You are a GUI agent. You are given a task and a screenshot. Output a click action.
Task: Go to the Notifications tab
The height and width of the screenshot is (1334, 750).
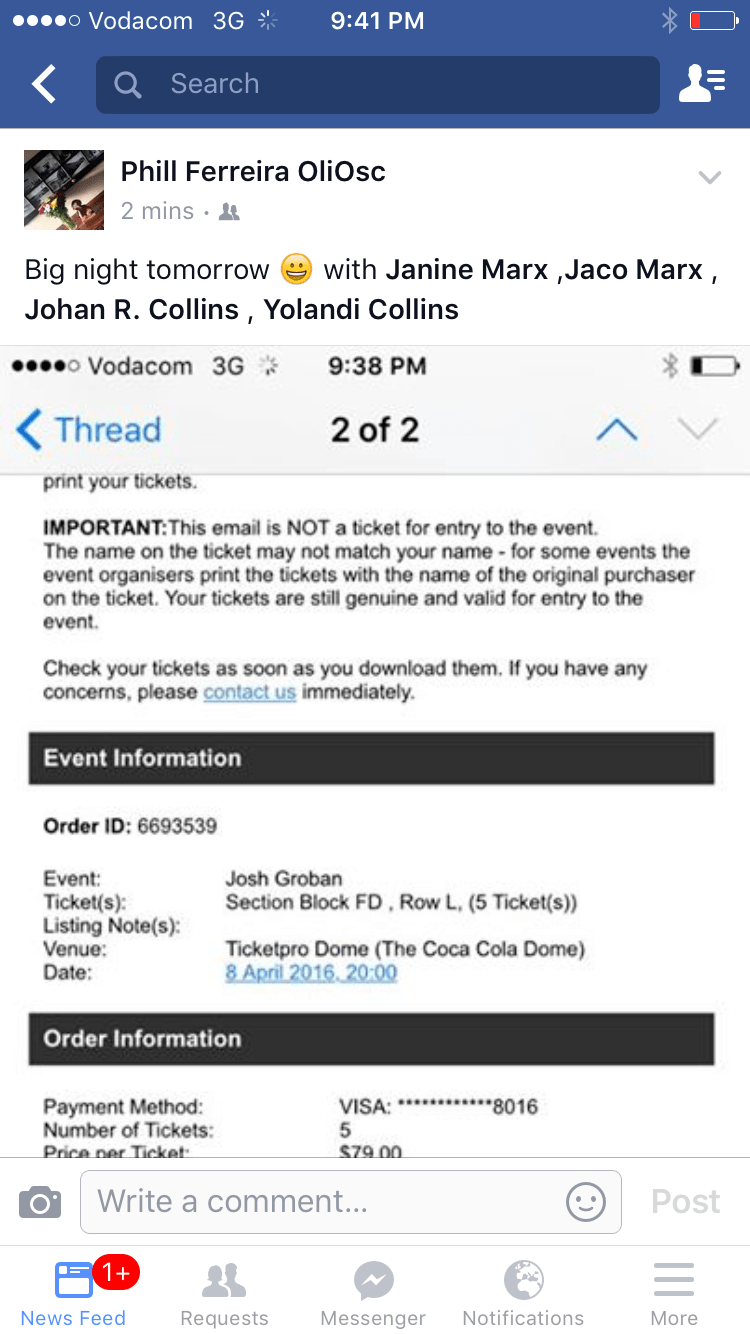click(523, 1292)
